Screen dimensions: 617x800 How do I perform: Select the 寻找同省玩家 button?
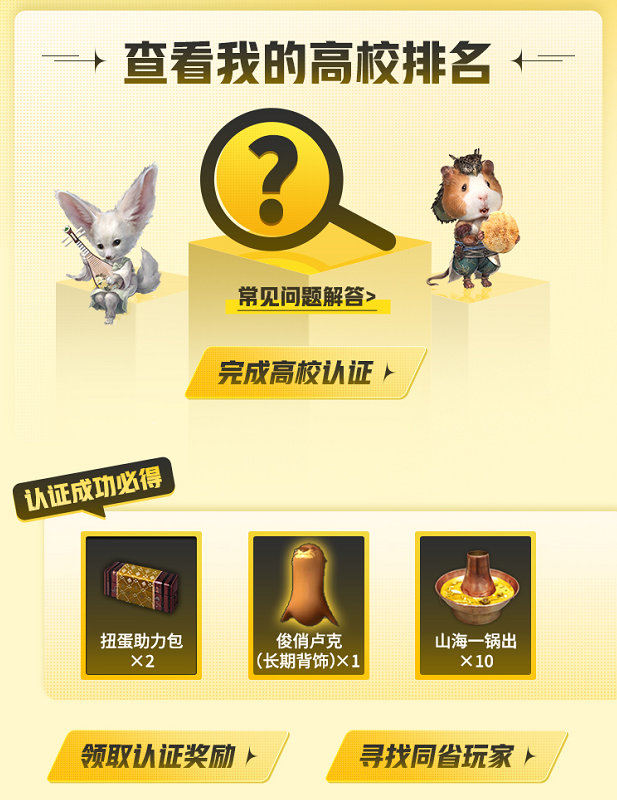pyautogui.click(x=446, y=756)
